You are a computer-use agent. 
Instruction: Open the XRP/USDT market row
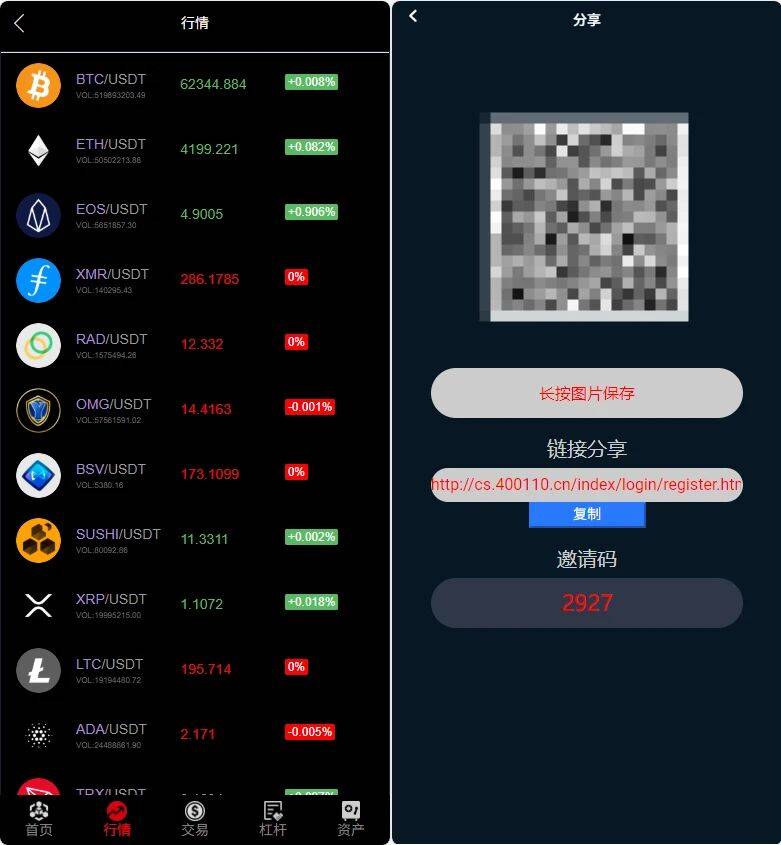[195, 605]
